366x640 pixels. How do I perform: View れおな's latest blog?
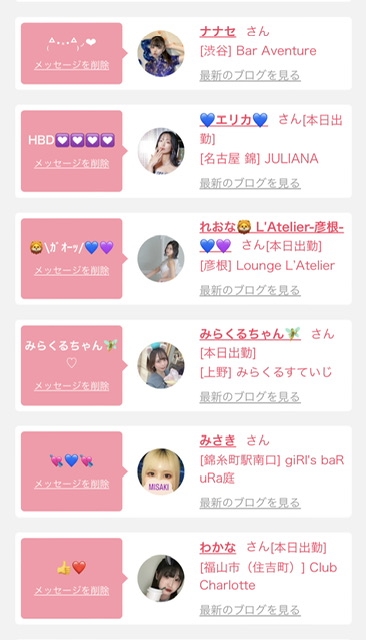click(x=250, y=290)
